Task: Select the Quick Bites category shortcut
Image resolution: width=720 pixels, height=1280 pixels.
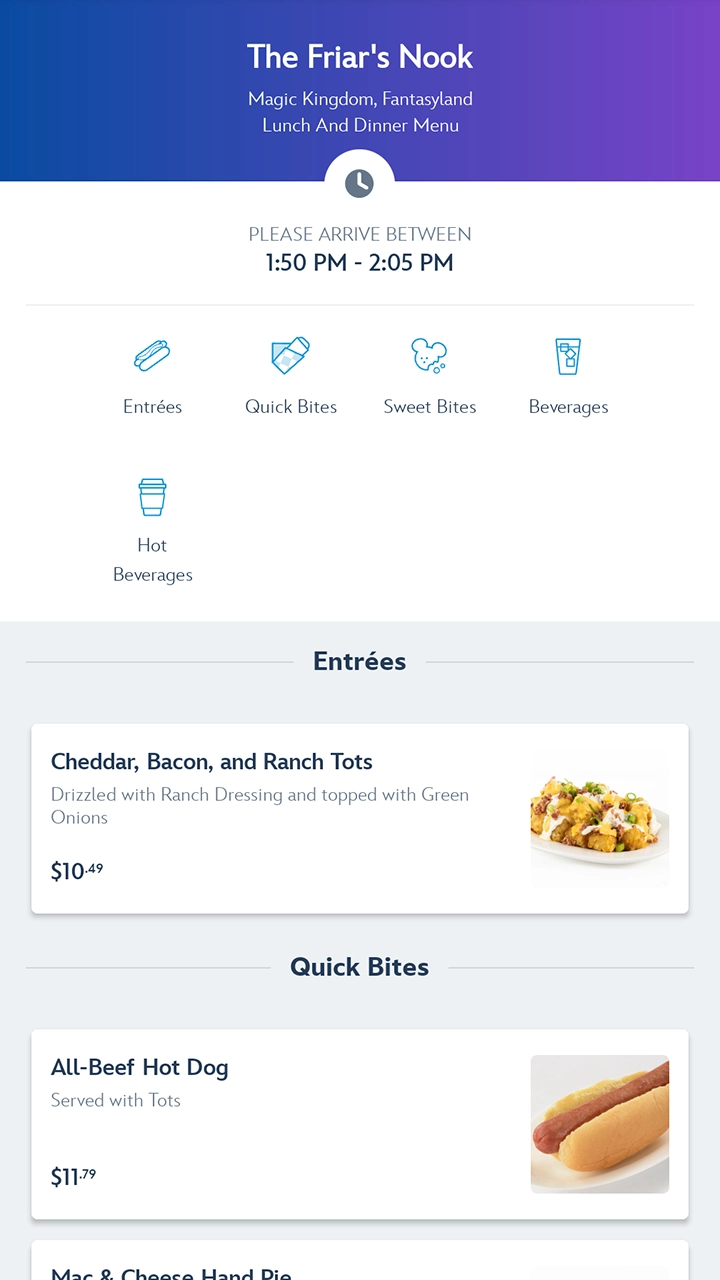Action: point(291,376)
